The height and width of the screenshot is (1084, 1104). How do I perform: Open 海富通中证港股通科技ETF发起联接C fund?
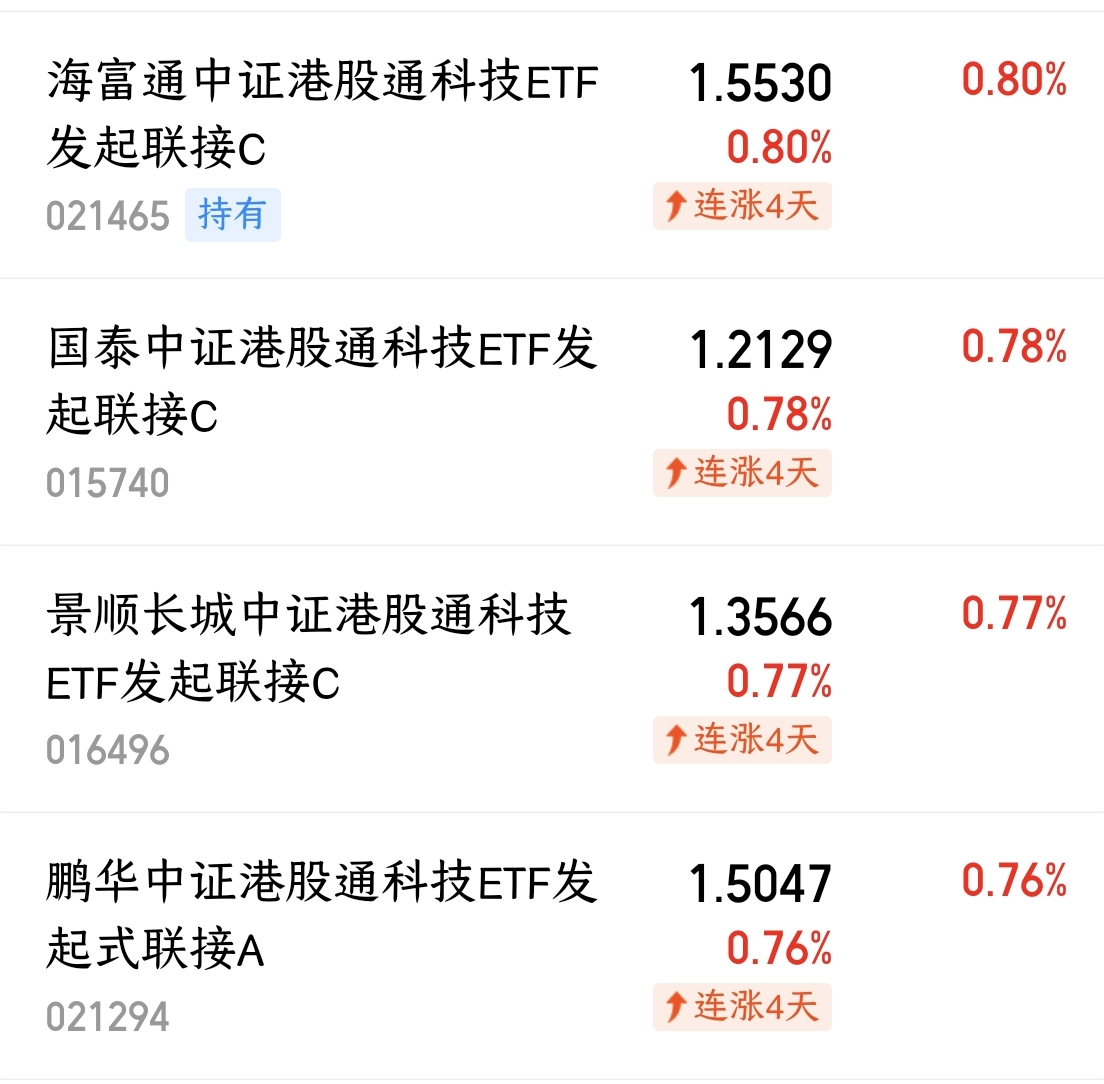pos(322,115)
